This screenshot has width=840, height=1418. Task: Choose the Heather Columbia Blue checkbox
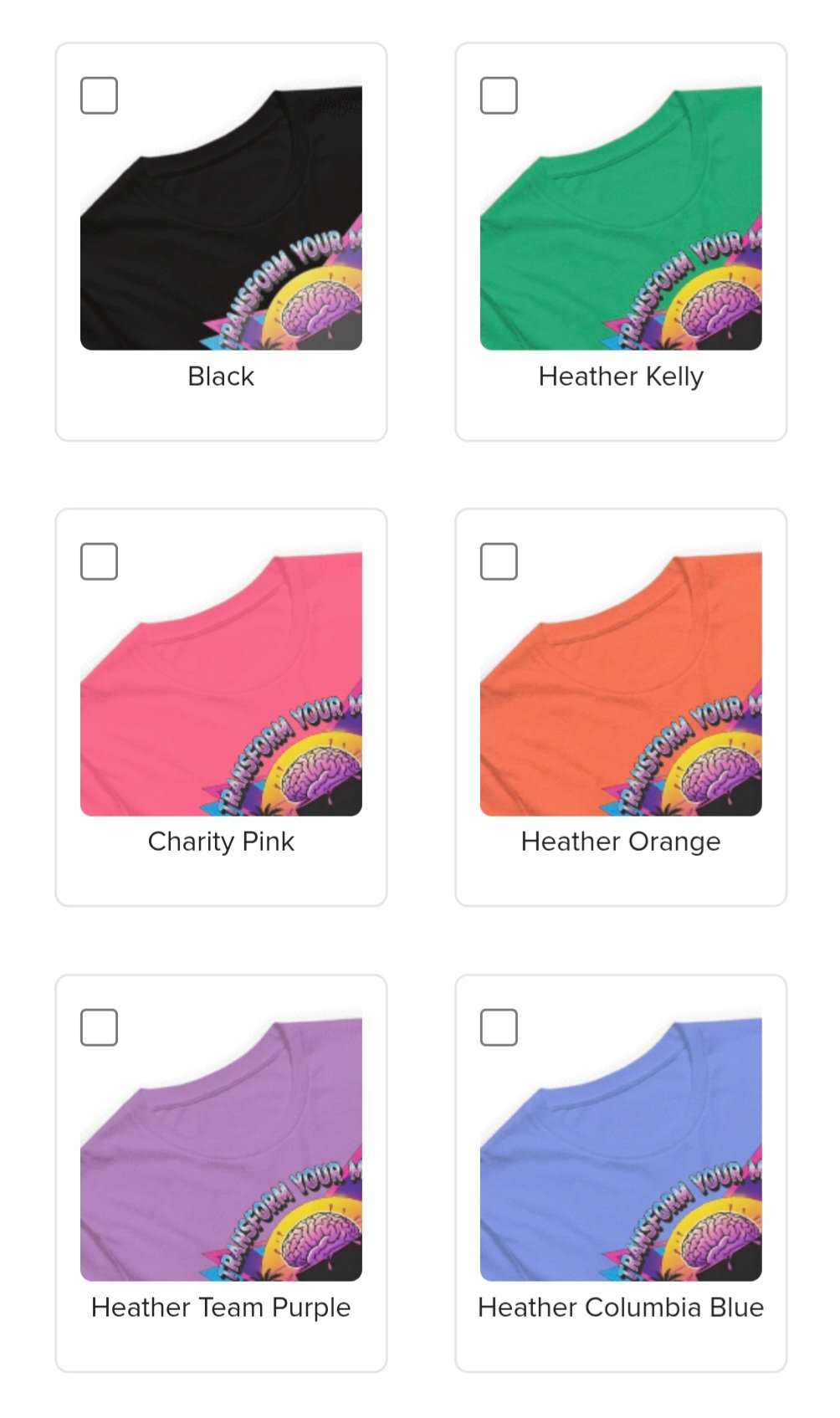499,1027
